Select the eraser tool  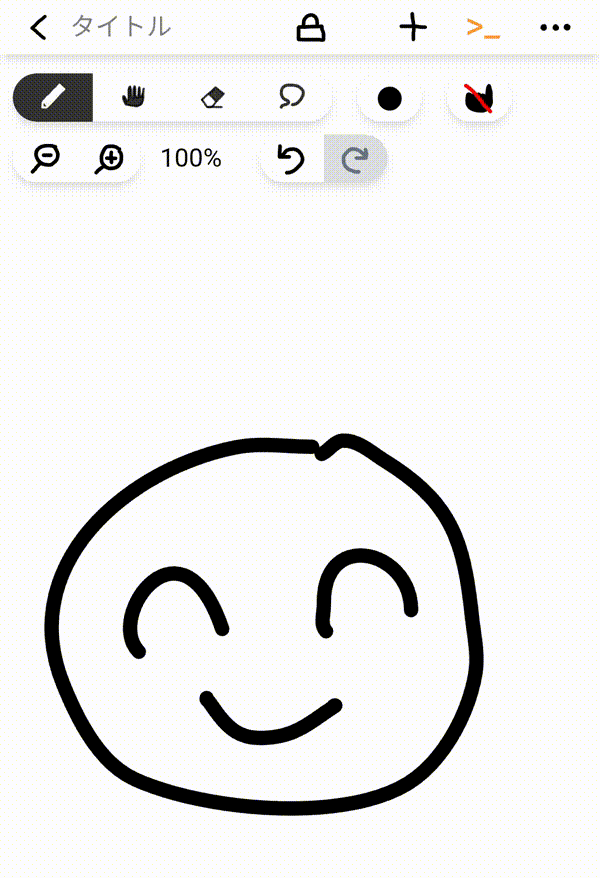point(212,98)
